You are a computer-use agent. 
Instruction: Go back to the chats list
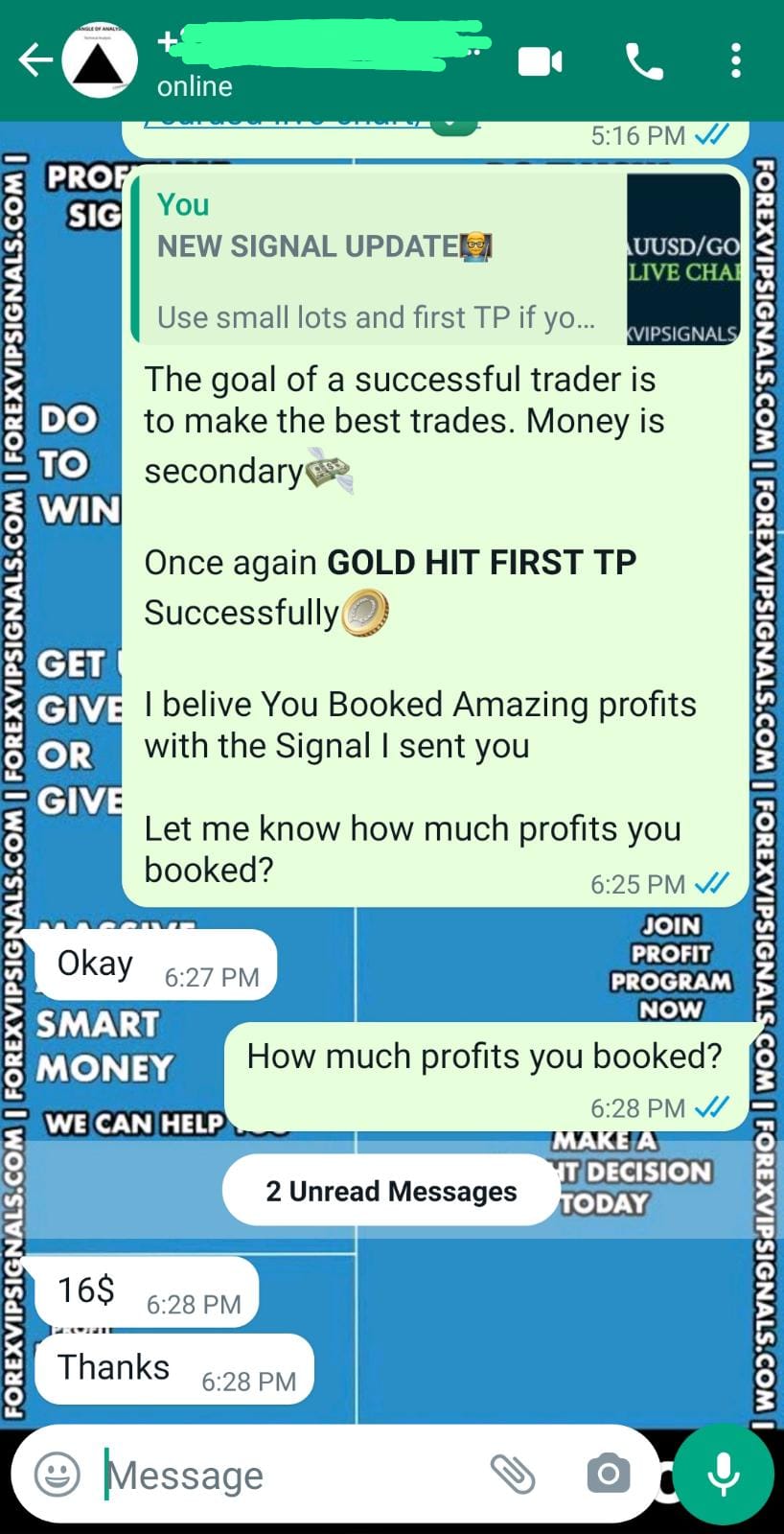[x=35, y=61]
